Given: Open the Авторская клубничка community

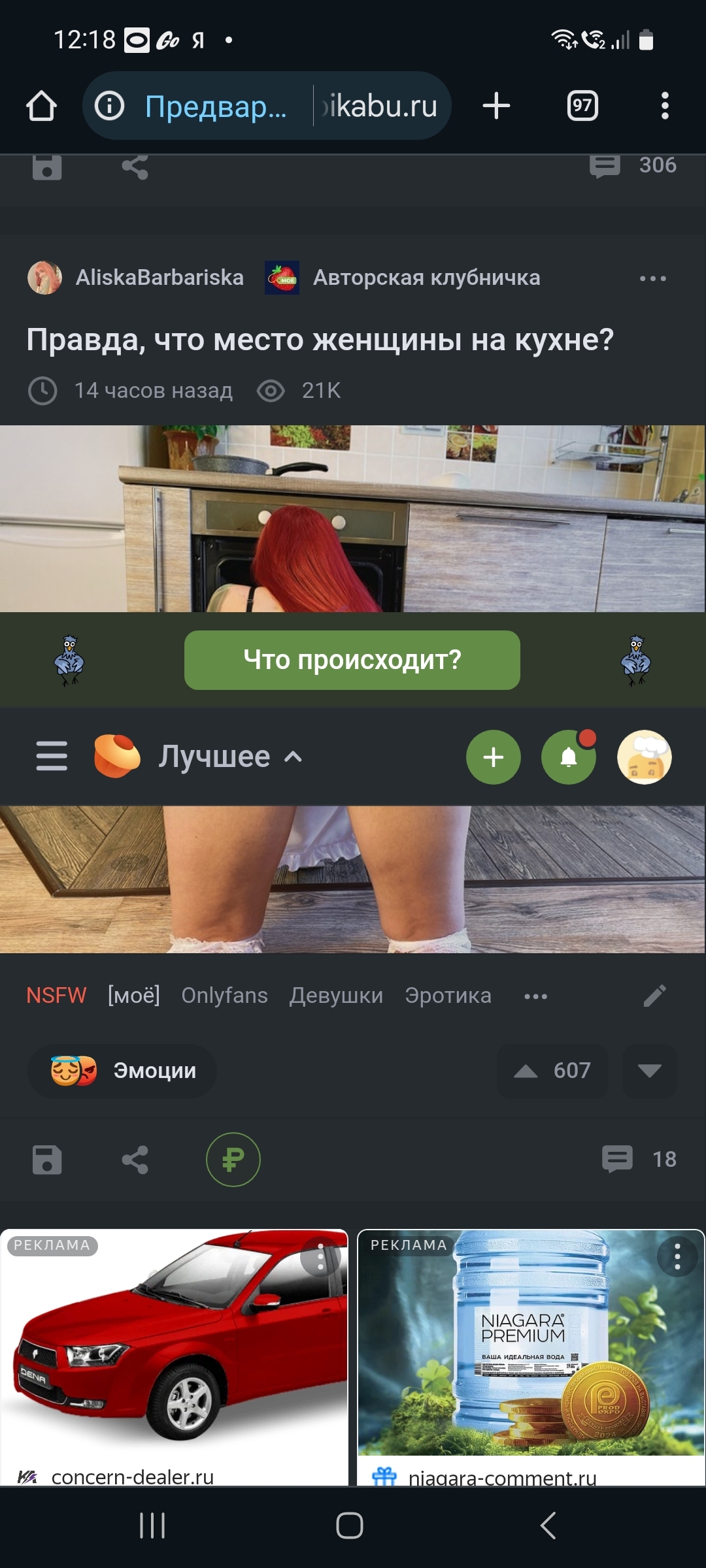Looking at the screenshot, I should (x=426, y=278).
